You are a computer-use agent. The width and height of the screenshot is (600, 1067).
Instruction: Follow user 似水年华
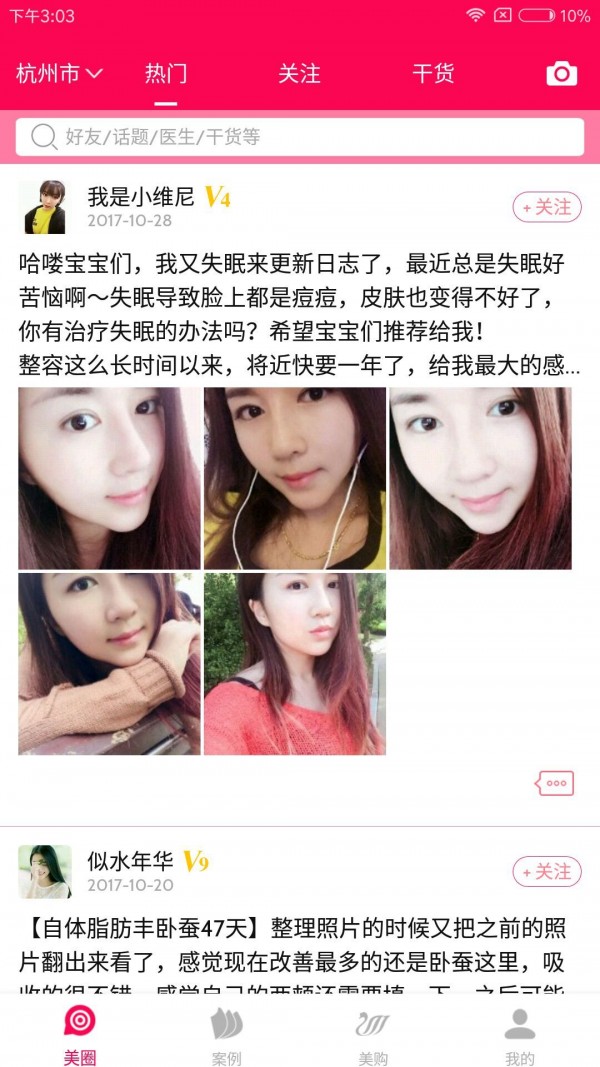tap(547, 872)
